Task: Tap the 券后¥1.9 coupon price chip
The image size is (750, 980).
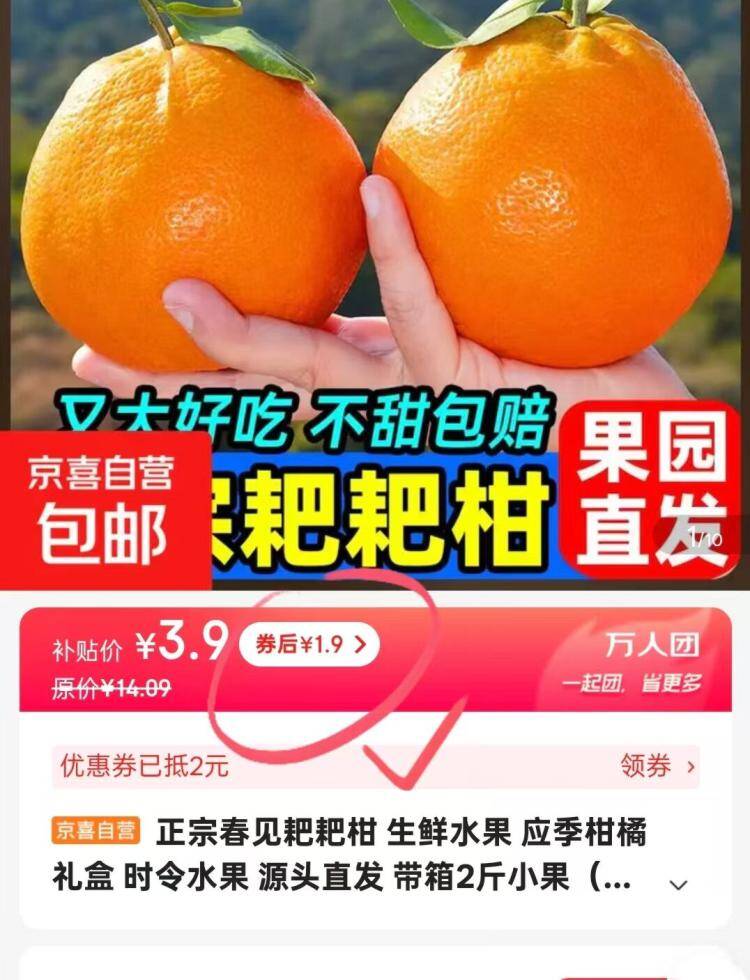Action: (x=309, y=645)
